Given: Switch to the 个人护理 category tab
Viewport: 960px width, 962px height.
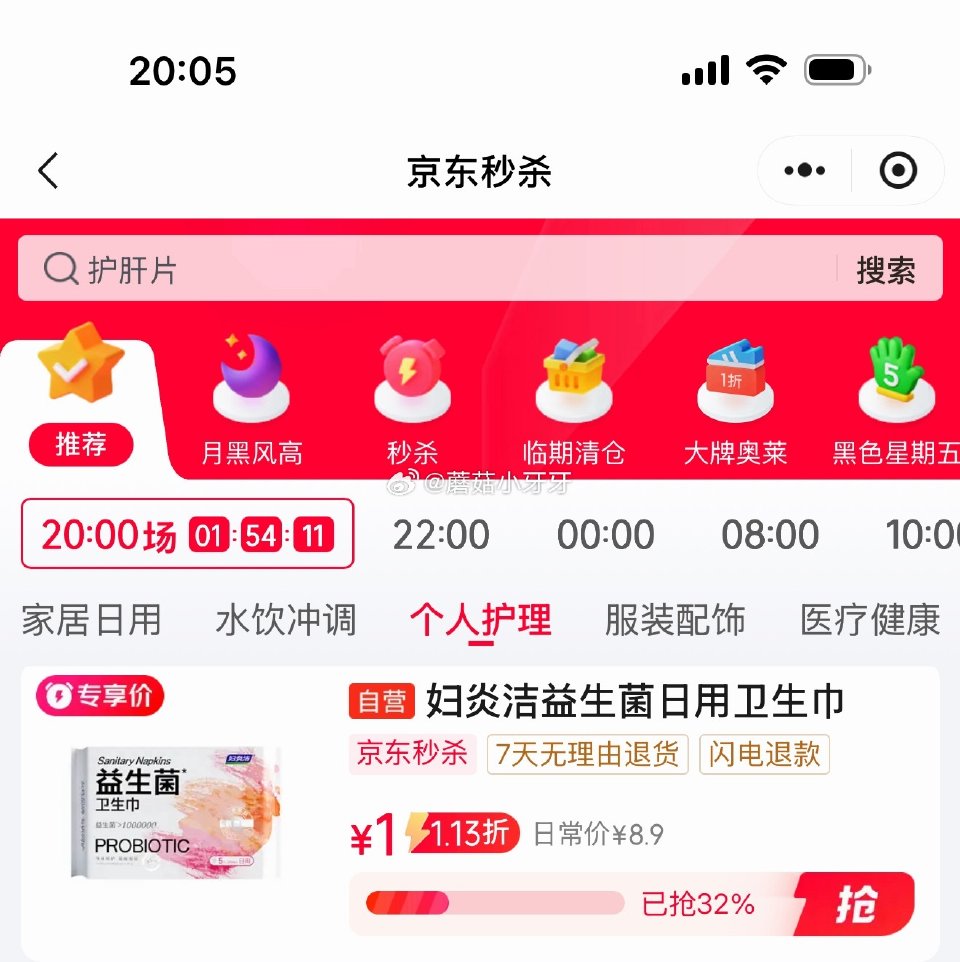Looking at the screenshot, I should coord(481,620).
